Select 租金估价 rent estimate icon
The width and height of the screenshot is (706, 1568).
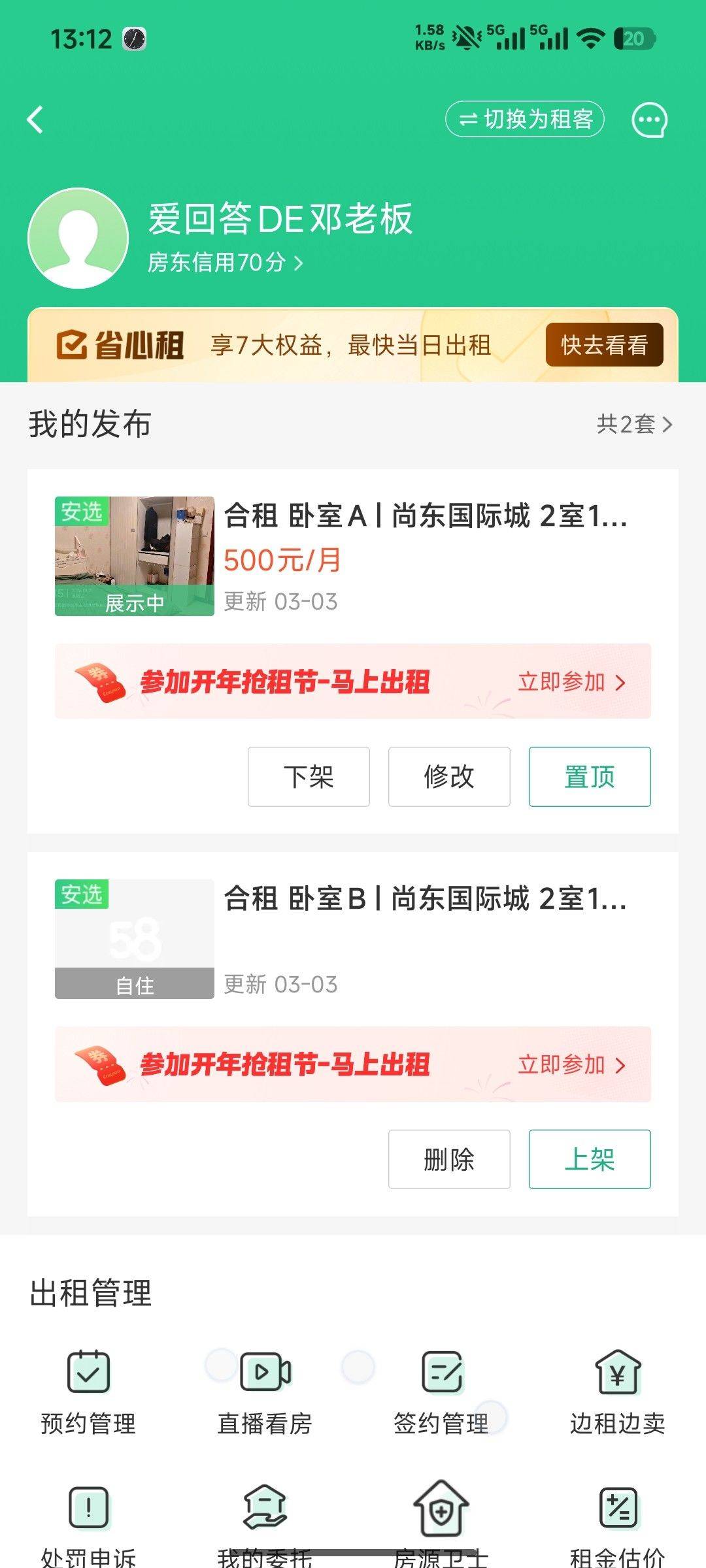[x=618, y=1522]
